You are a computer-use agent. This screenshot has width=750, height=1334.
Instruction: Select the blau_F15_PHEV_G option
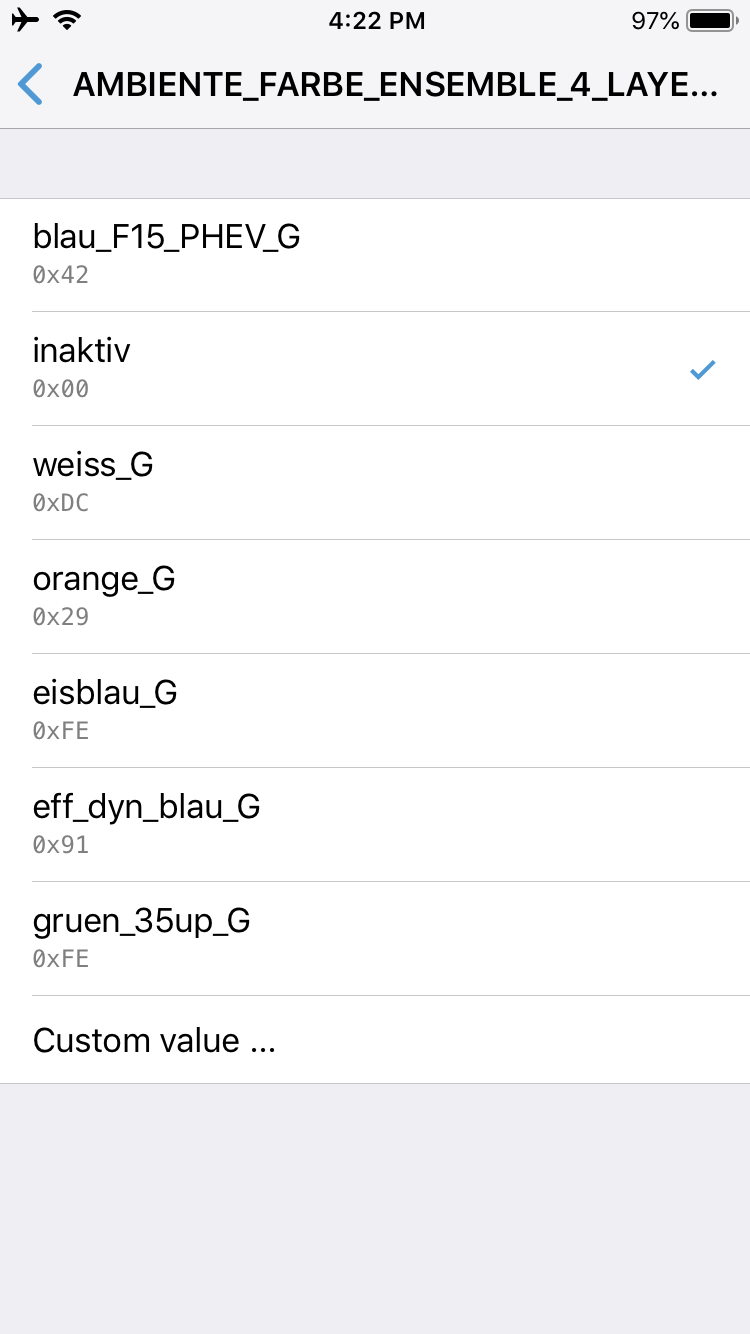coord(375,255)
